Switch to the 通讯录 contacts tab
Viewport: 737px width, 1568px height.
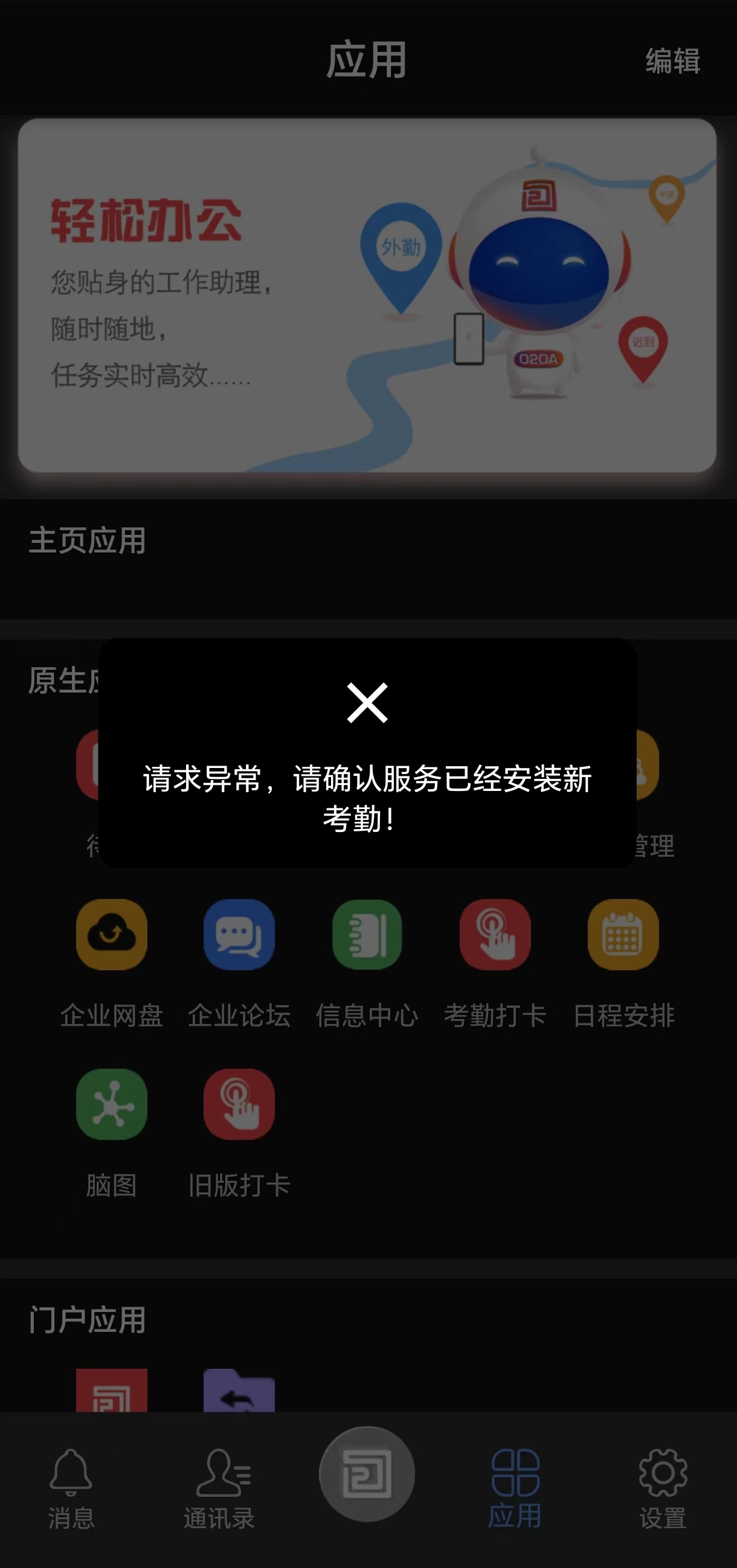point(219,1489)
